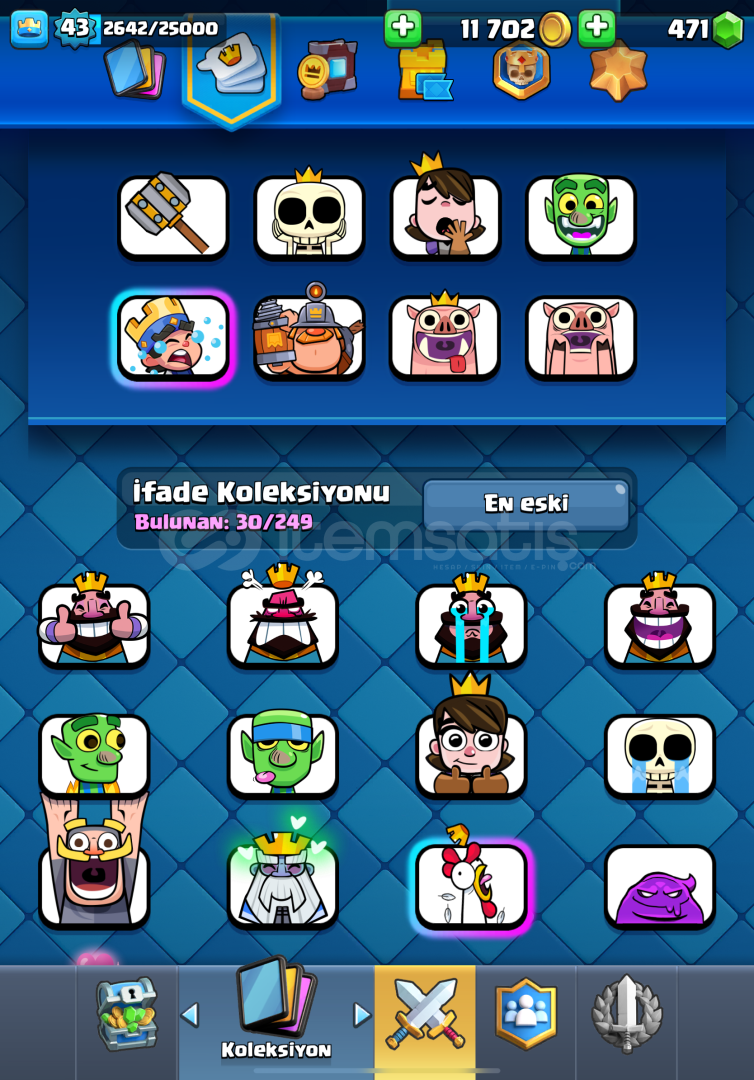This screenshot has height=1080, width=754.
Task: Select the crowned skeleton emote in the deck
Action: pyautogui.click(x=309, y=214)
